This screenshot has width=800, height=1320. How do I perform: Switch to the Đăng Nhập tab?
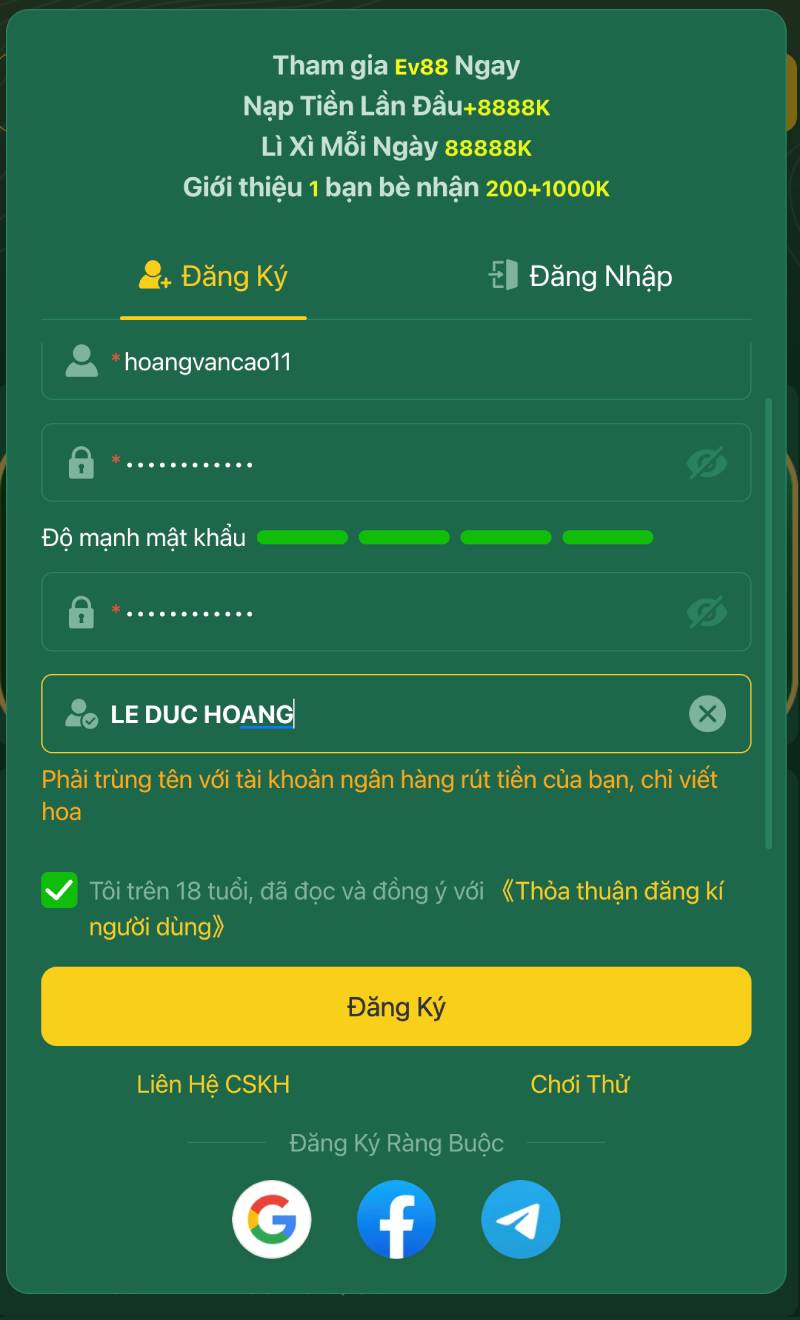[580, 276]
